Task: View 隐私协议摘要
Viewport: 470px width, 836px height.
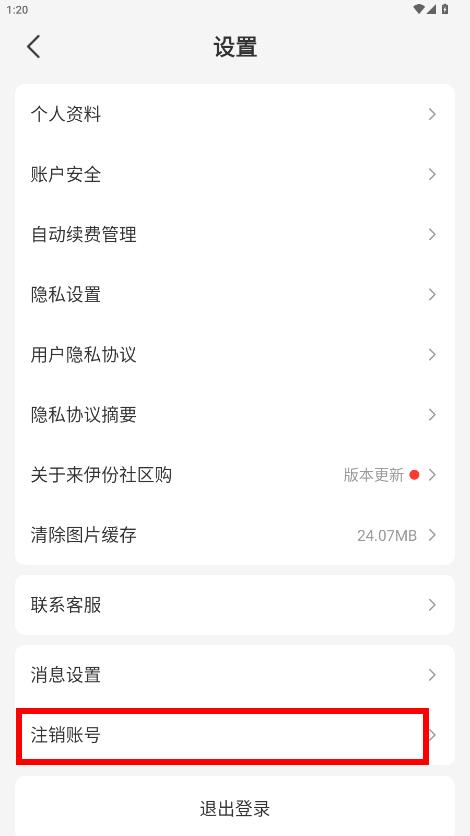Action: [234, 415]
